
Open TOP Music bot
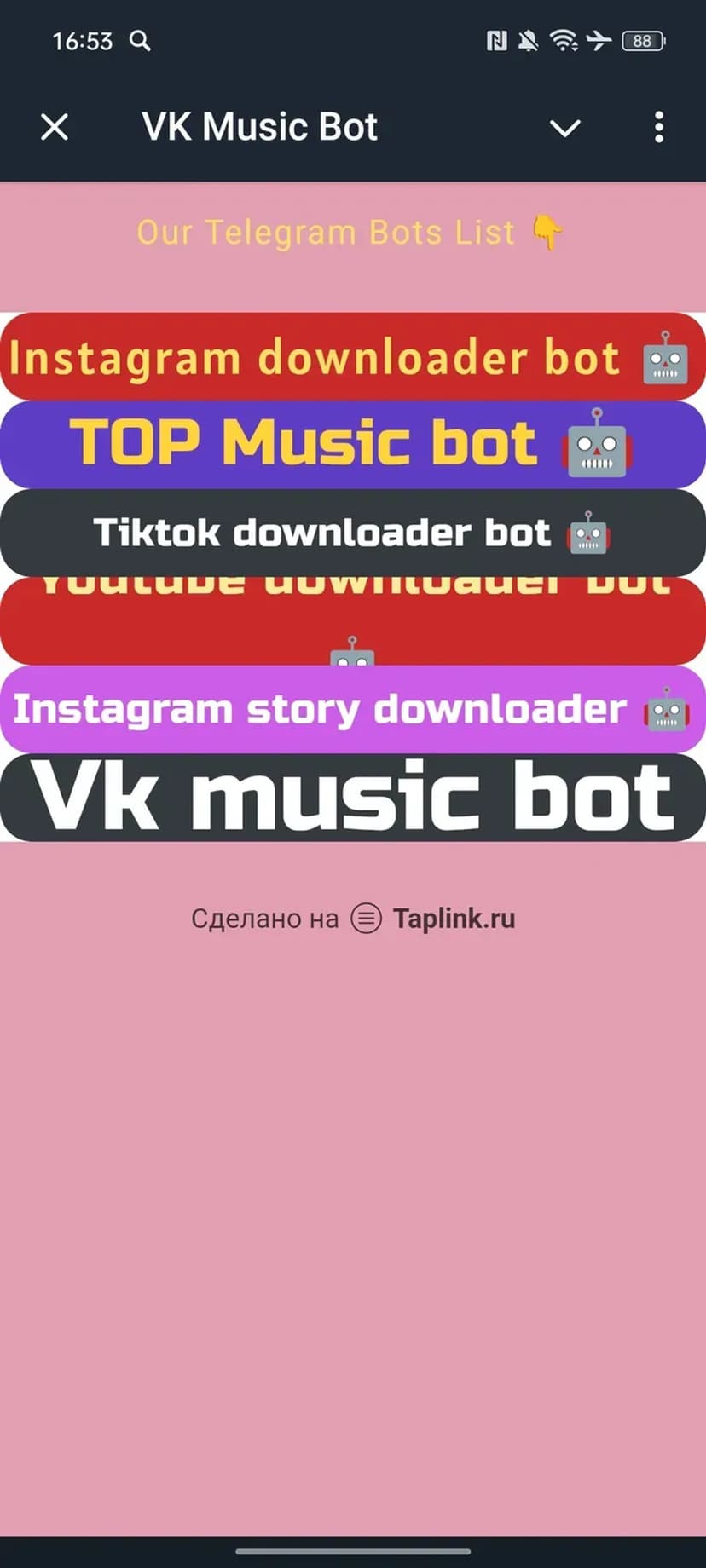(x=353, y=444)
